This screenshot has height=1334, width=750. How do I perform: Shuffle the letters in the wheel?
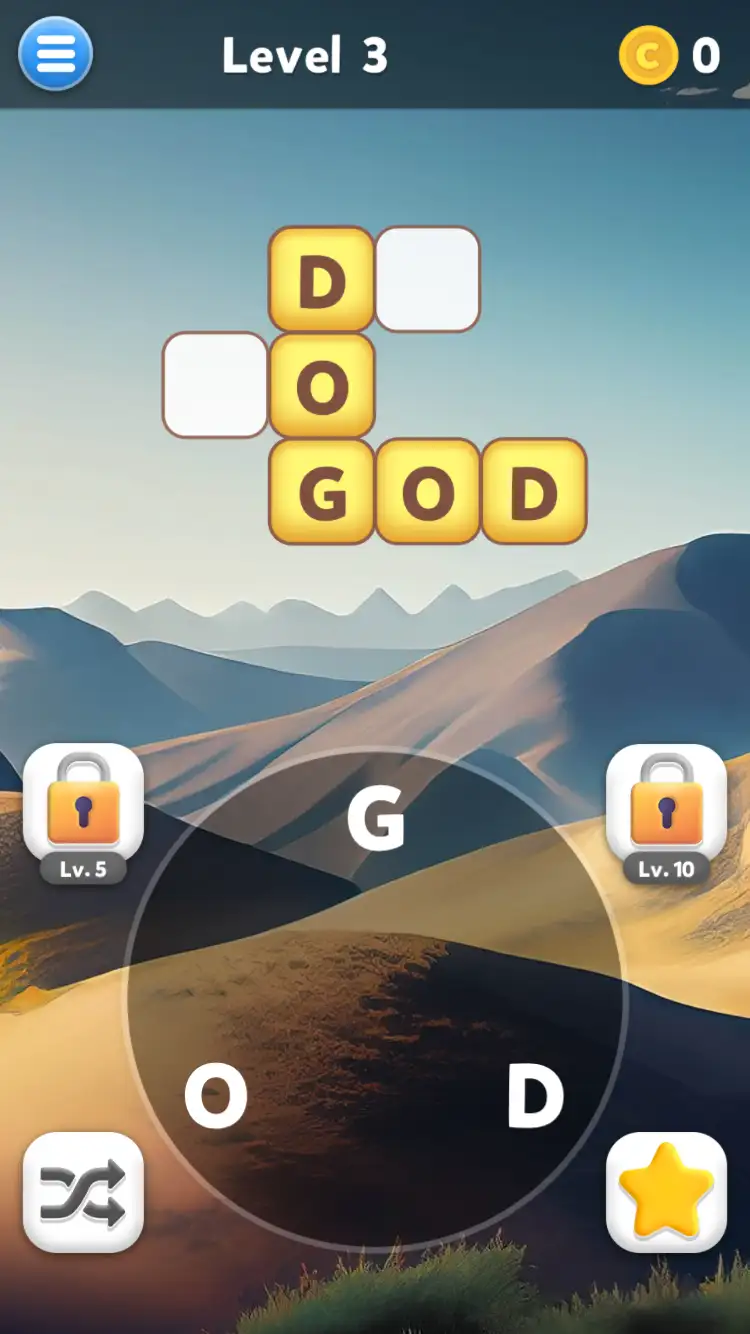[x=83, y=1192]
